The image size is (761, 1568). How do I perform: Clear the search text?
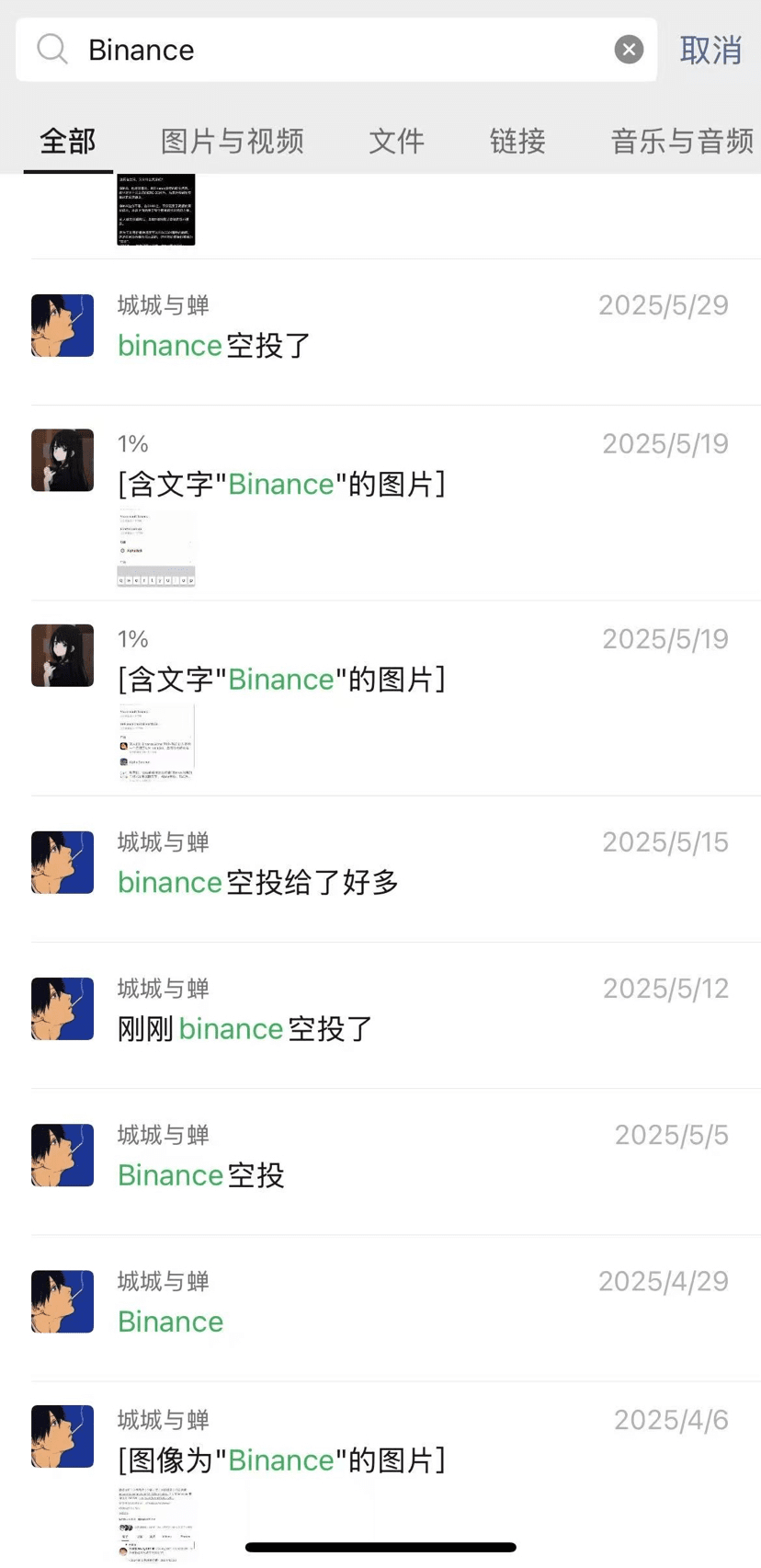point(629,50)
